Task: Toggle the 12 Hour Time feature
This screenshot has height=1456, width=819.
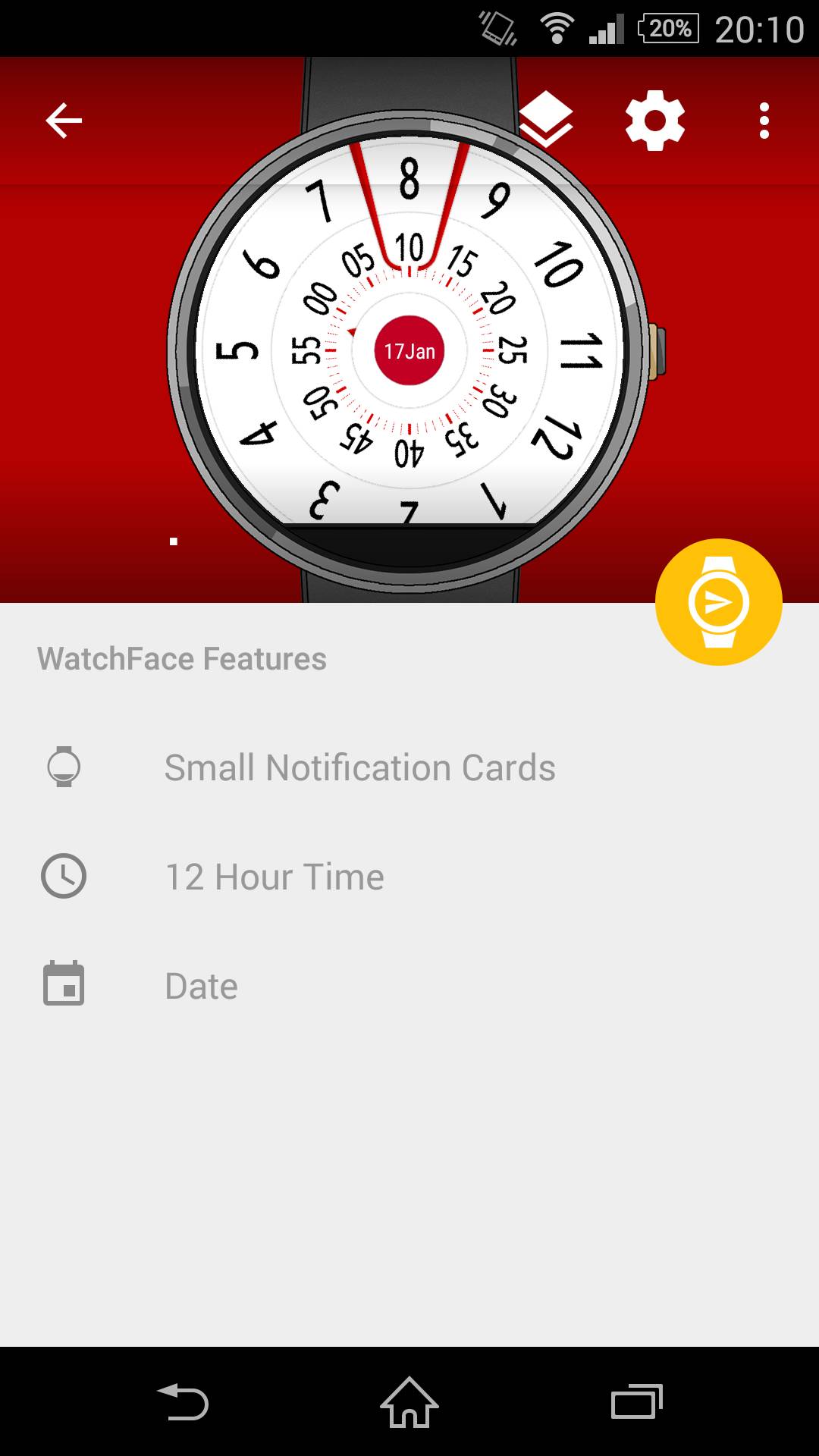Action: point(275,876)
